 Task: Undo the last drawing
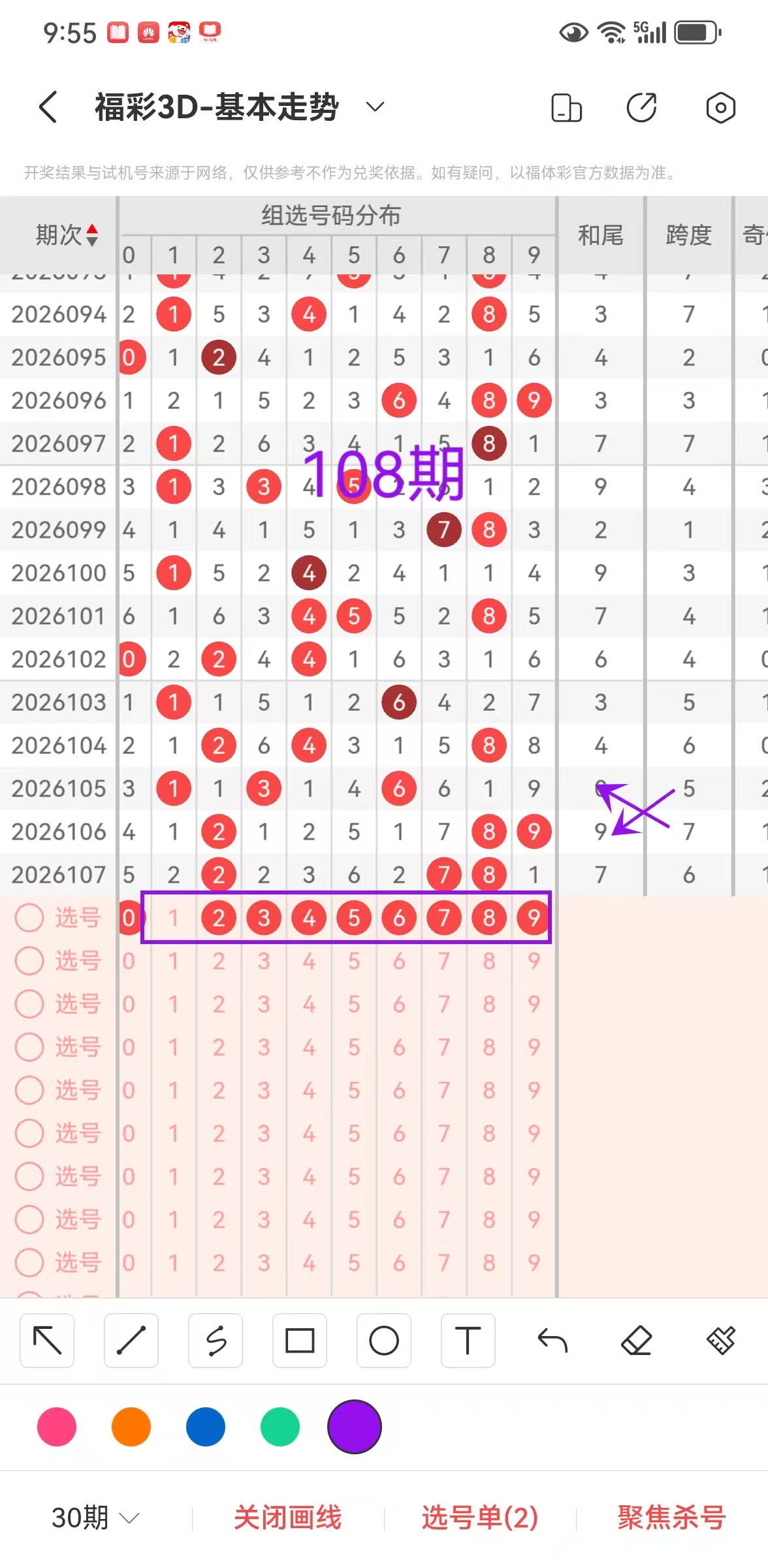click(552, 1341)
